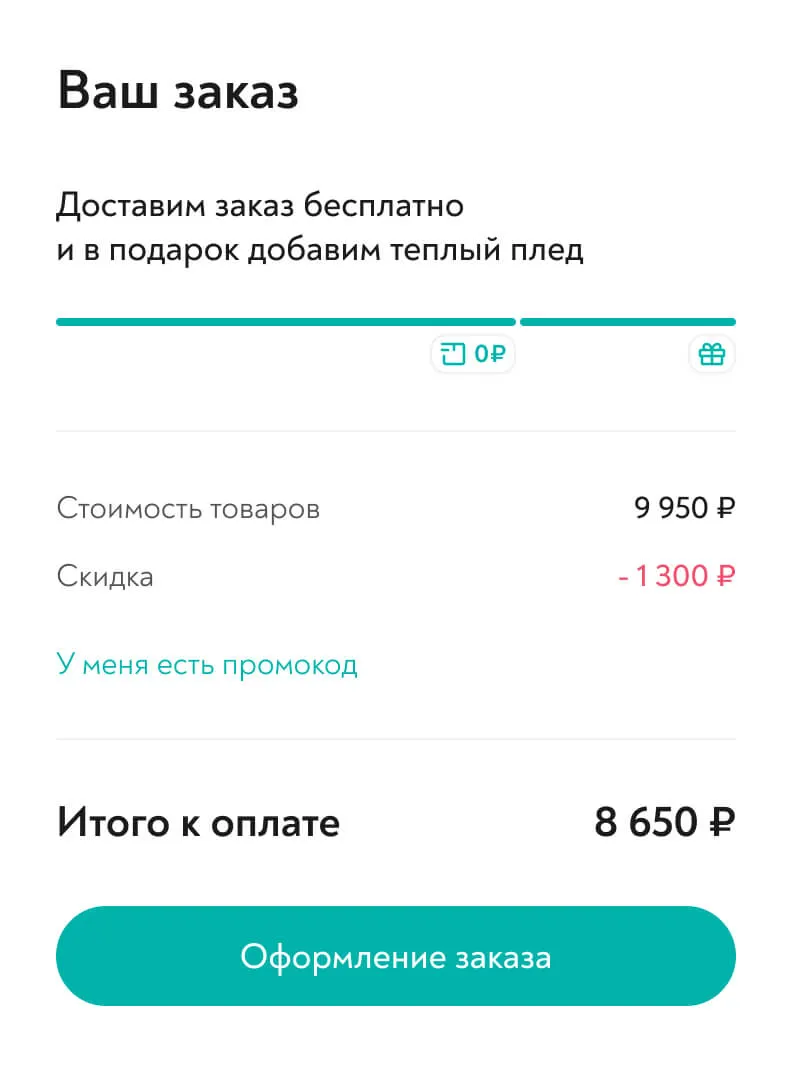Viewport: 792px width, 1070px height.
Task: Open the 'У меня есть промокод' link
Action: pyautogui.click(x=207, y=665)
